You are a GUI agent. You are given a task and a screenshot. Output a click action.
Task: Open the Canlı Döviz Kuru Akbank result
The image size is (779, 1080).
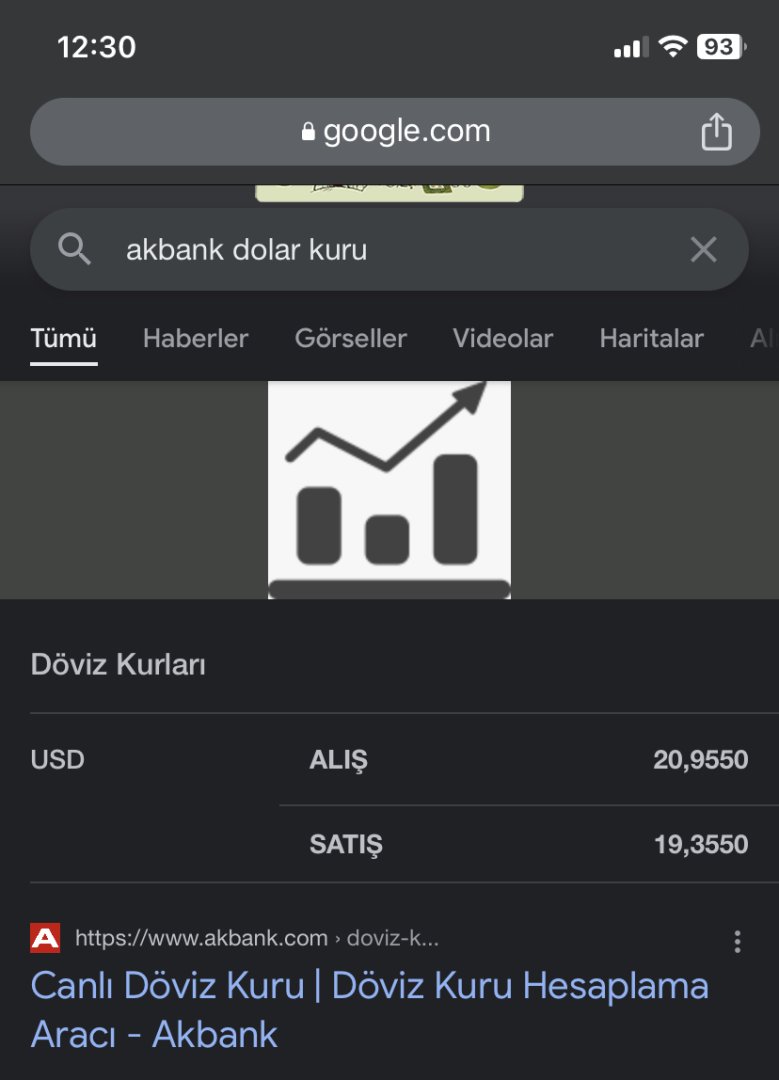tap(369, 1009)
